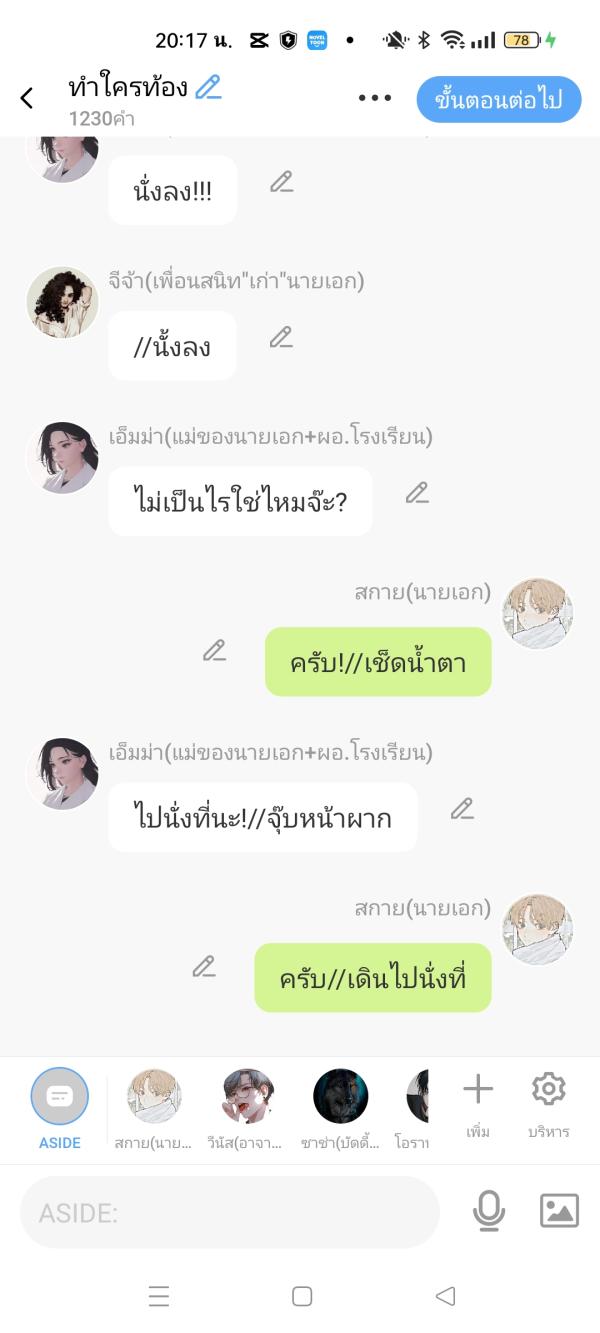This screenshot has height=1333, width=600.
Task: Edit the message ไปนั่งที่นะ!//จุ๊บหน้าผาก
Action: coord(462,809)
